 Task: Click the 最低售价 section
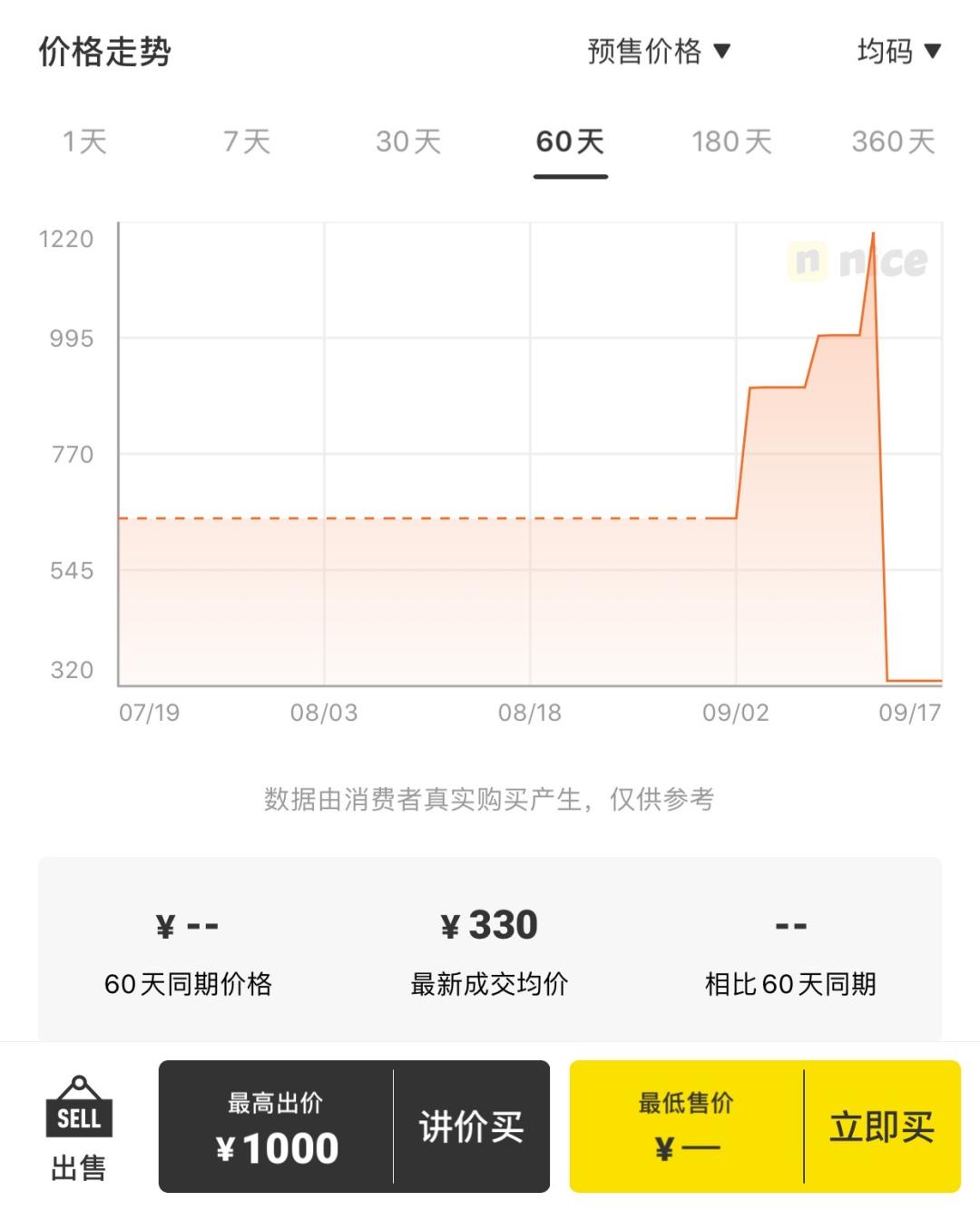(x=685, y=1127)
